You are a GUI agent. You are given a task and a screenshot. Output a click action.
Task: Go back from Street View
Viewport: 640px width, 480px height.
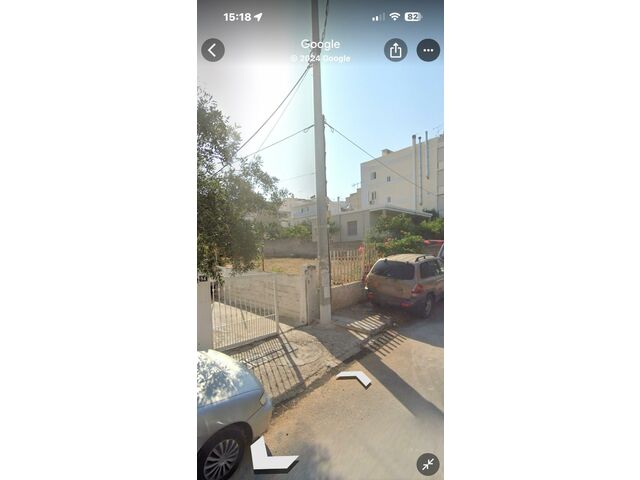click(x=213, y=50)
